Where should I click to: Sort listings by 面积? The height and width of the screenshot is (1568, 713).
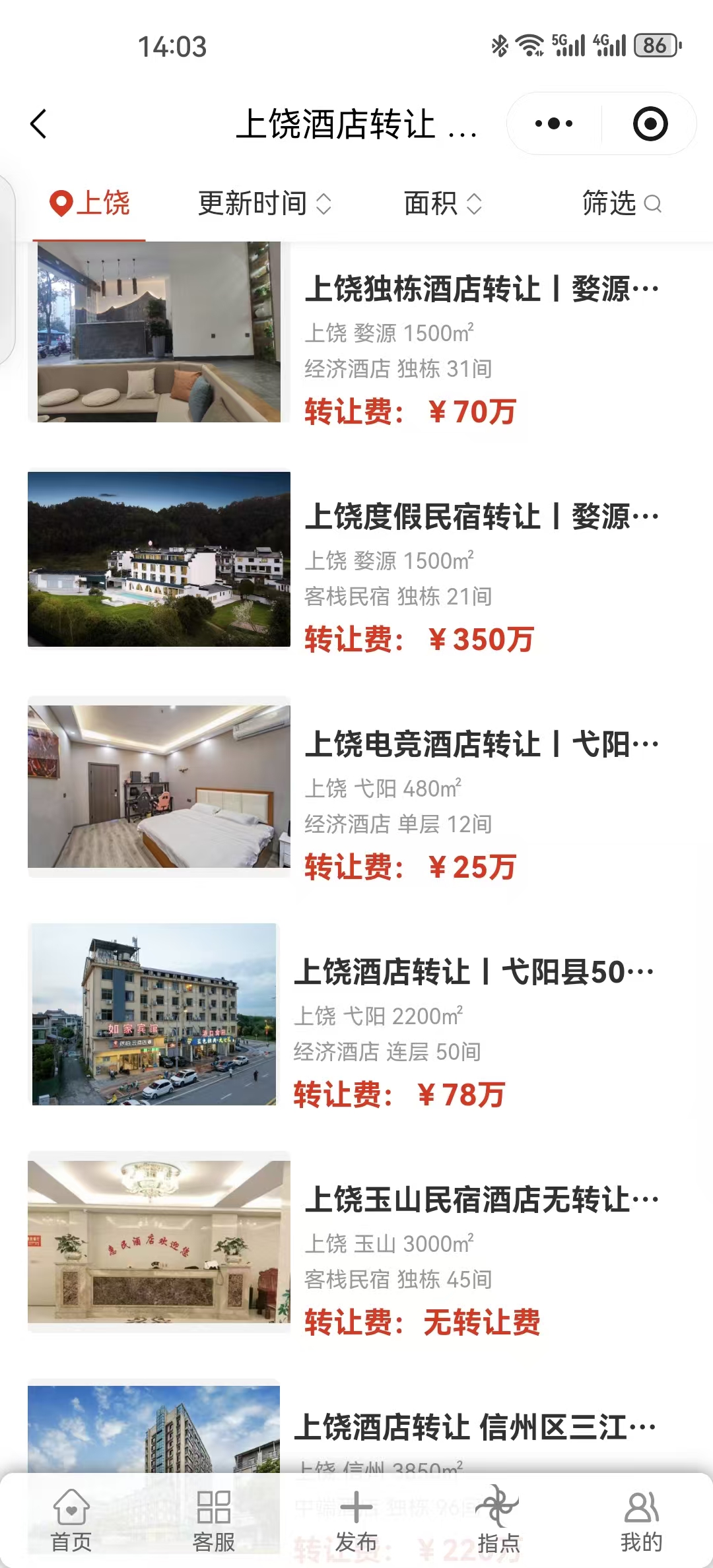442,203
